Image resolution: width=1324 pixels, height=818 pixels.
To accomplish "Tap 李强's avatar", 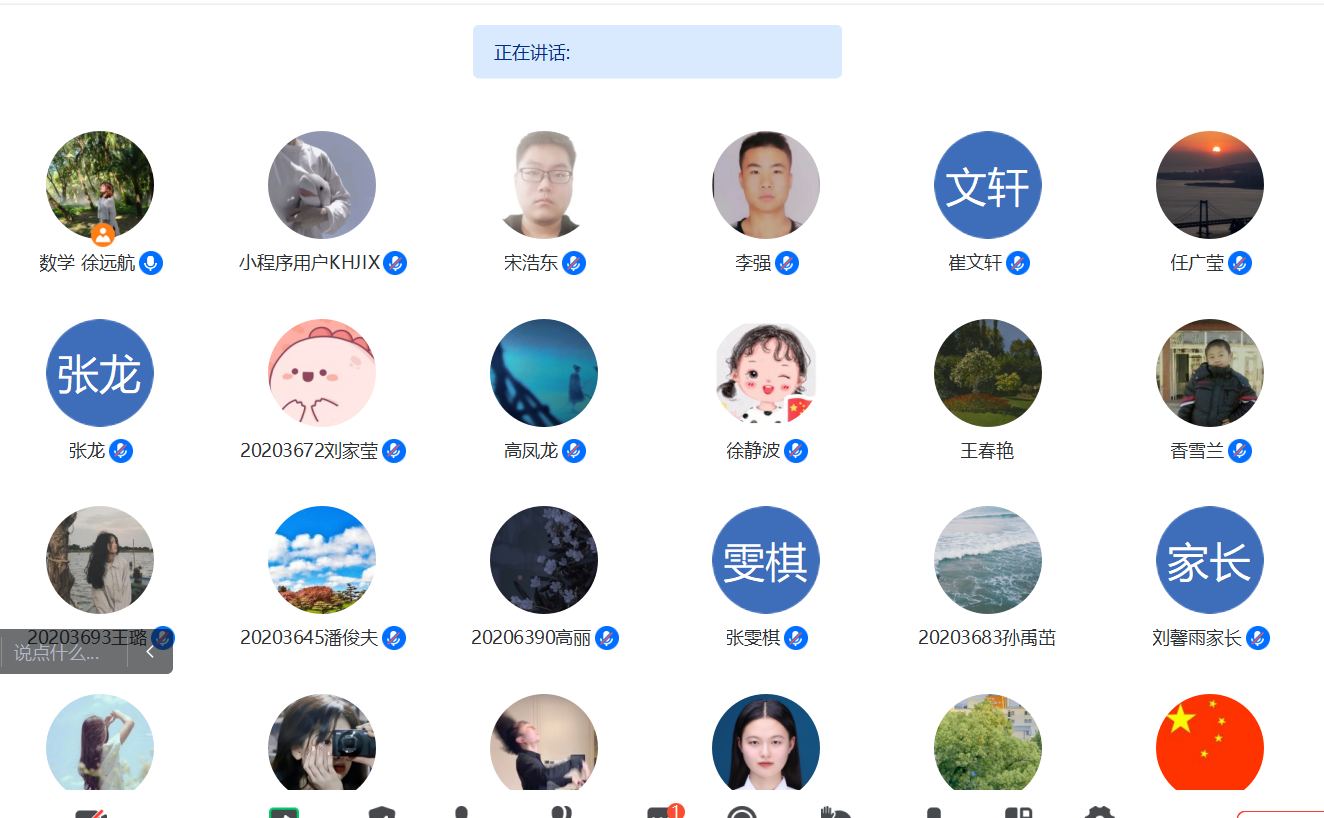I will [766, 185].
